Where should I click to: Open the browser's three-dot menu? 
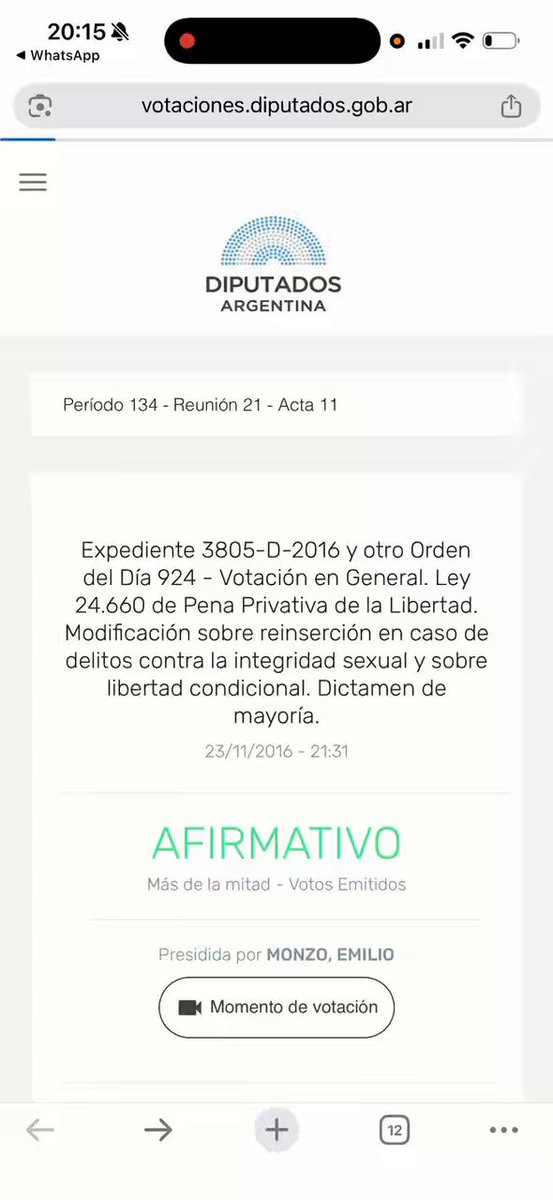point(504,1131)
